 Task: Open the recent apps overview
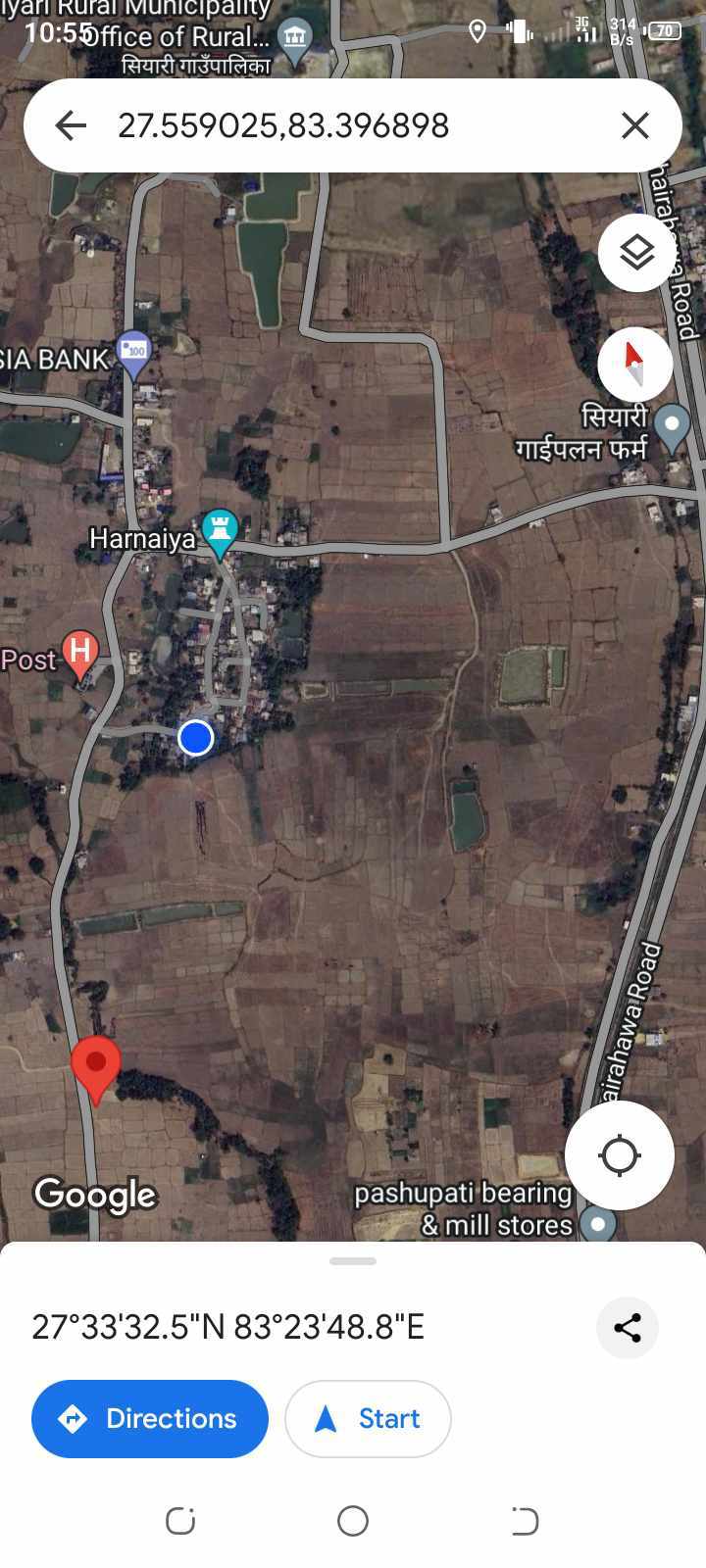(180, 1521)
